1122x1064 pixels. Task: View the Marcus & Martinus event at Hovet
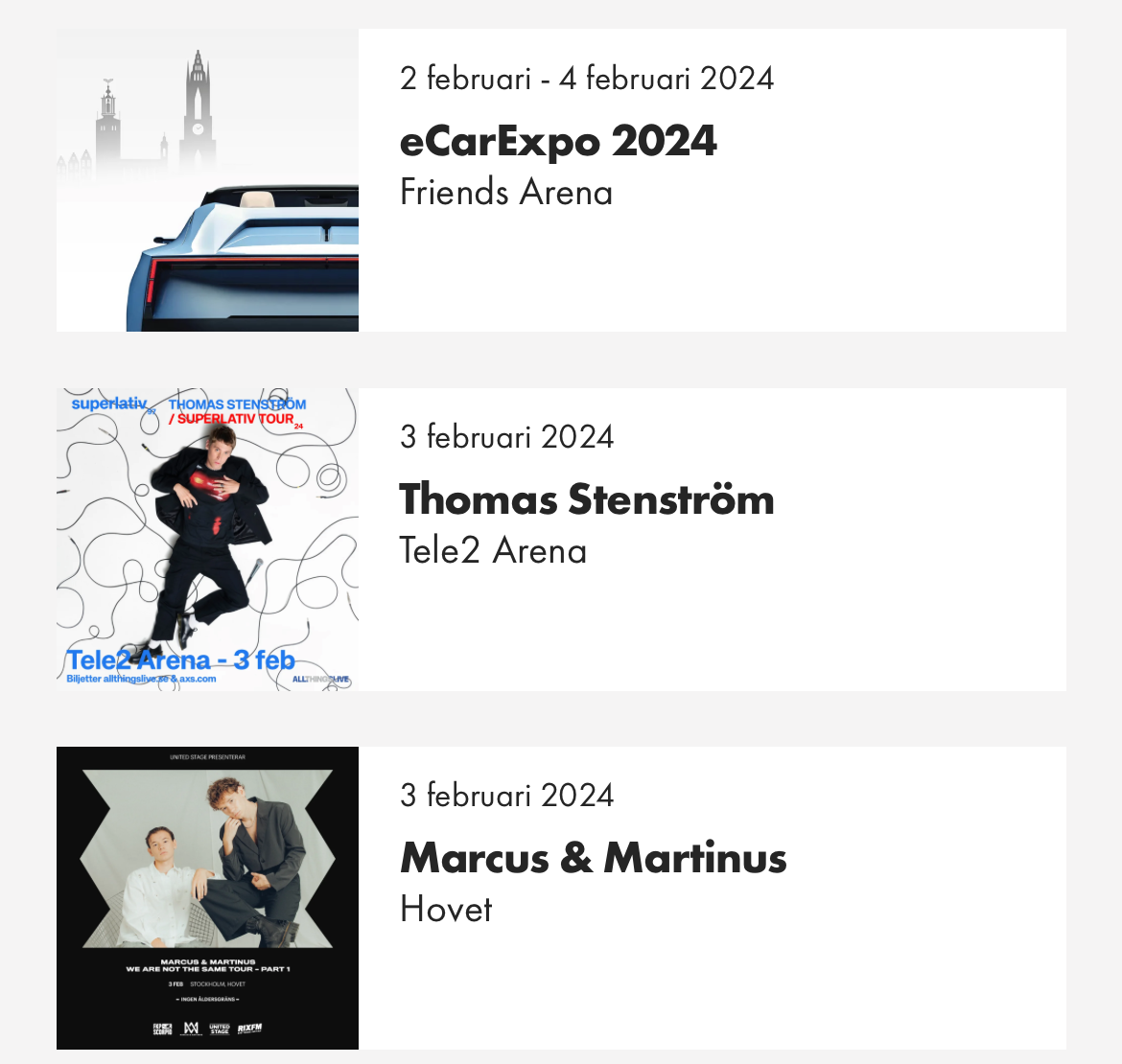(593, 859)
